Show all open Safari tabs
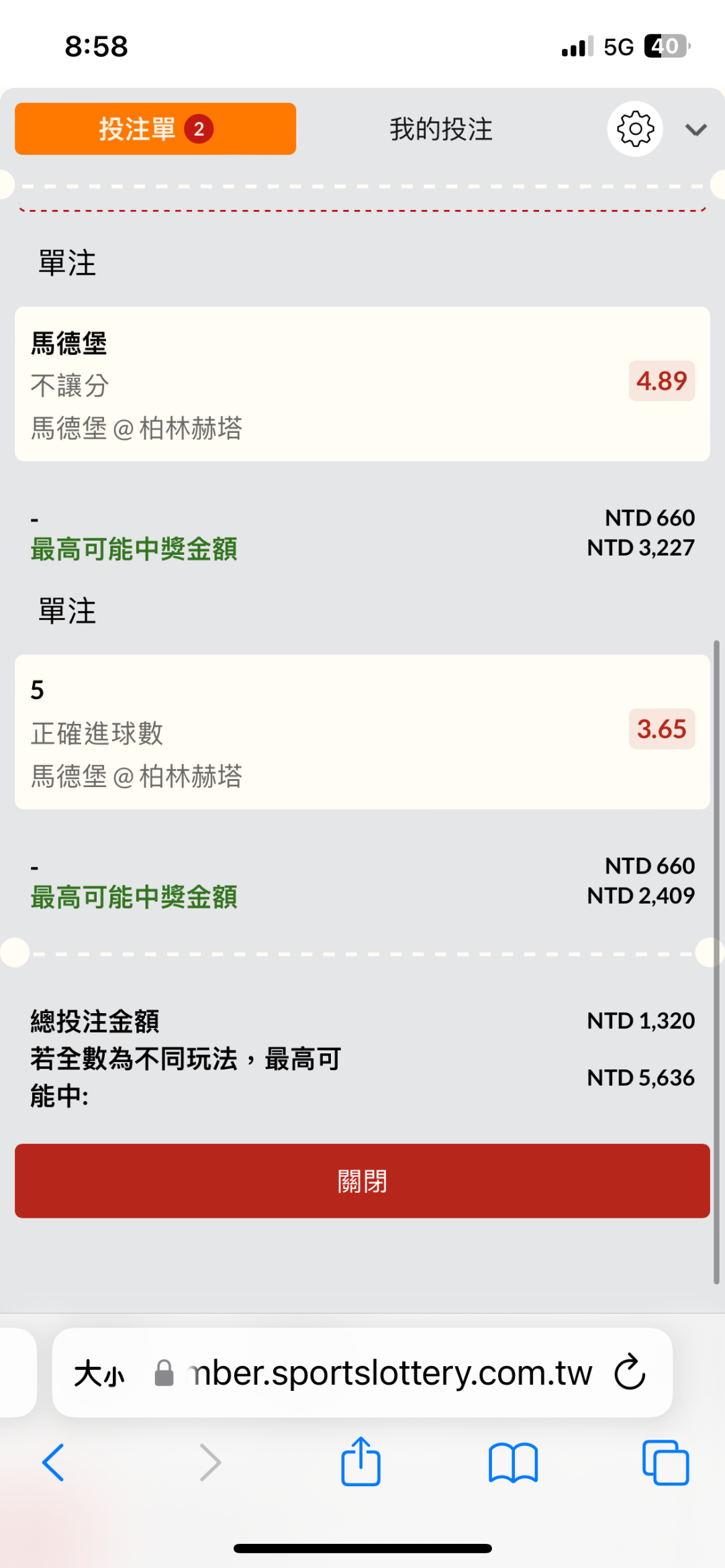Image resolution: width=725 pixels, height=1568 pixels. point(666,1462)
